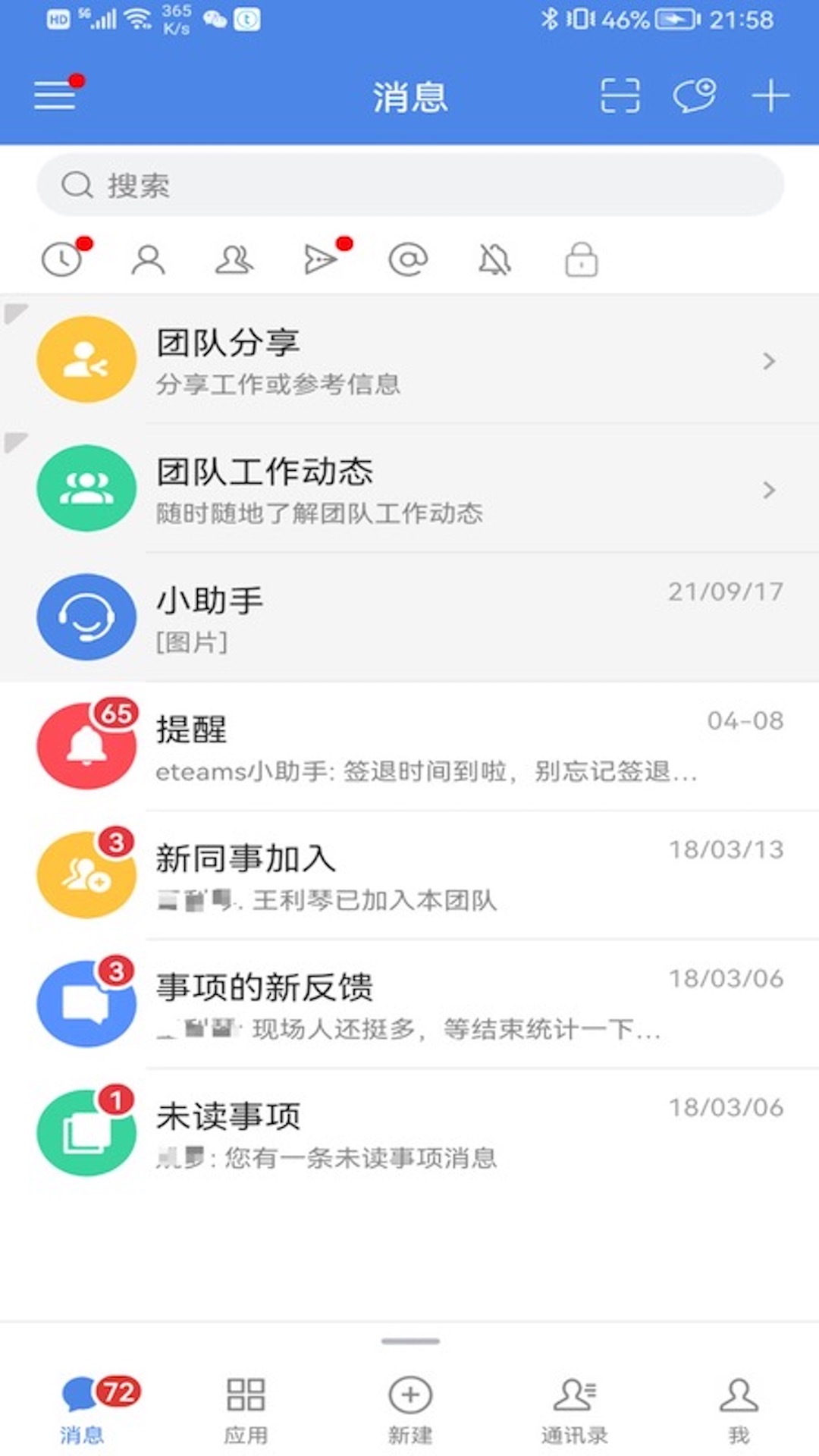819x1456 pixels.
Task: Filter by group chats icon
Action: [x=234, y=260]
